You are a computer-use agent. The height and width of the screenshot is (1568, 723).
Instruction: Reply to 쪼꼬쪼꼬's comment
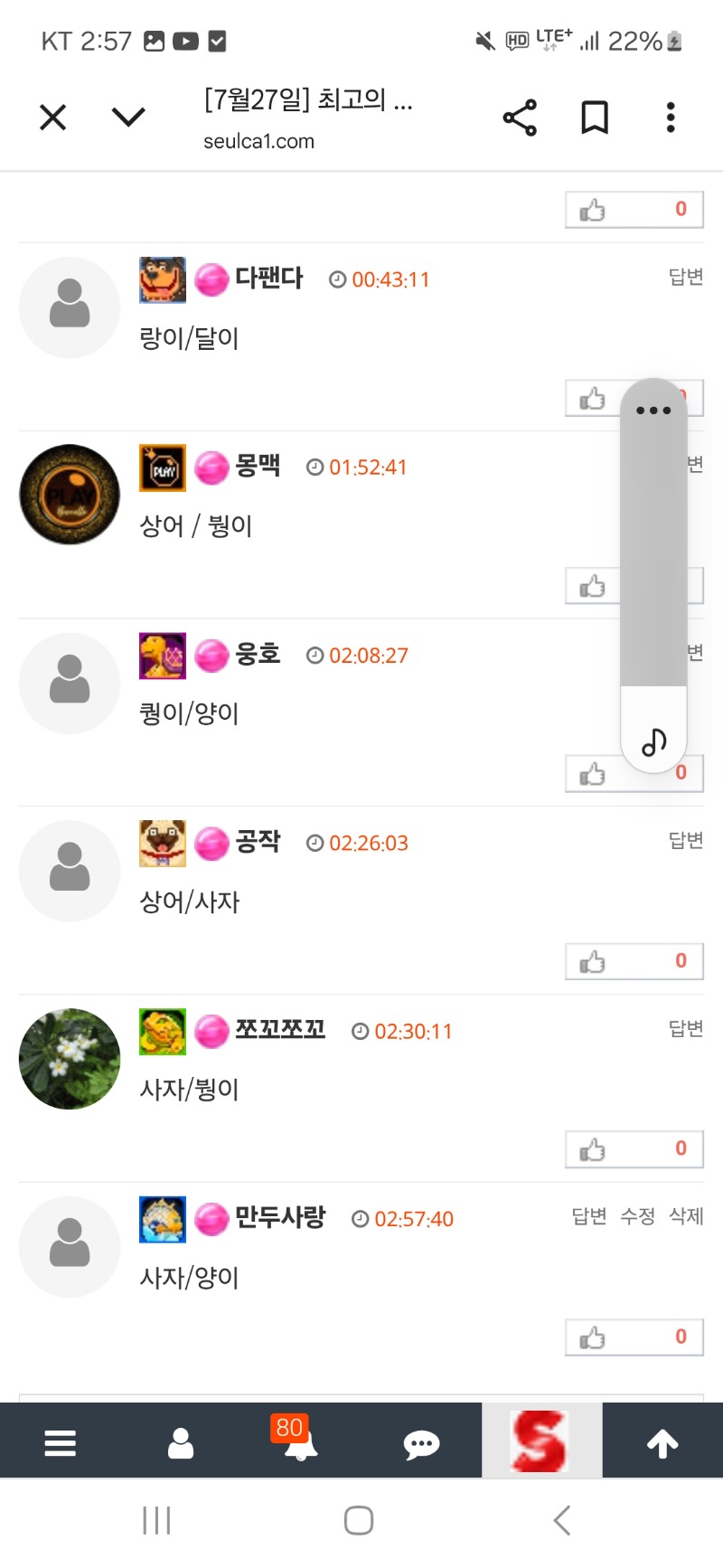pos(685,1029)
